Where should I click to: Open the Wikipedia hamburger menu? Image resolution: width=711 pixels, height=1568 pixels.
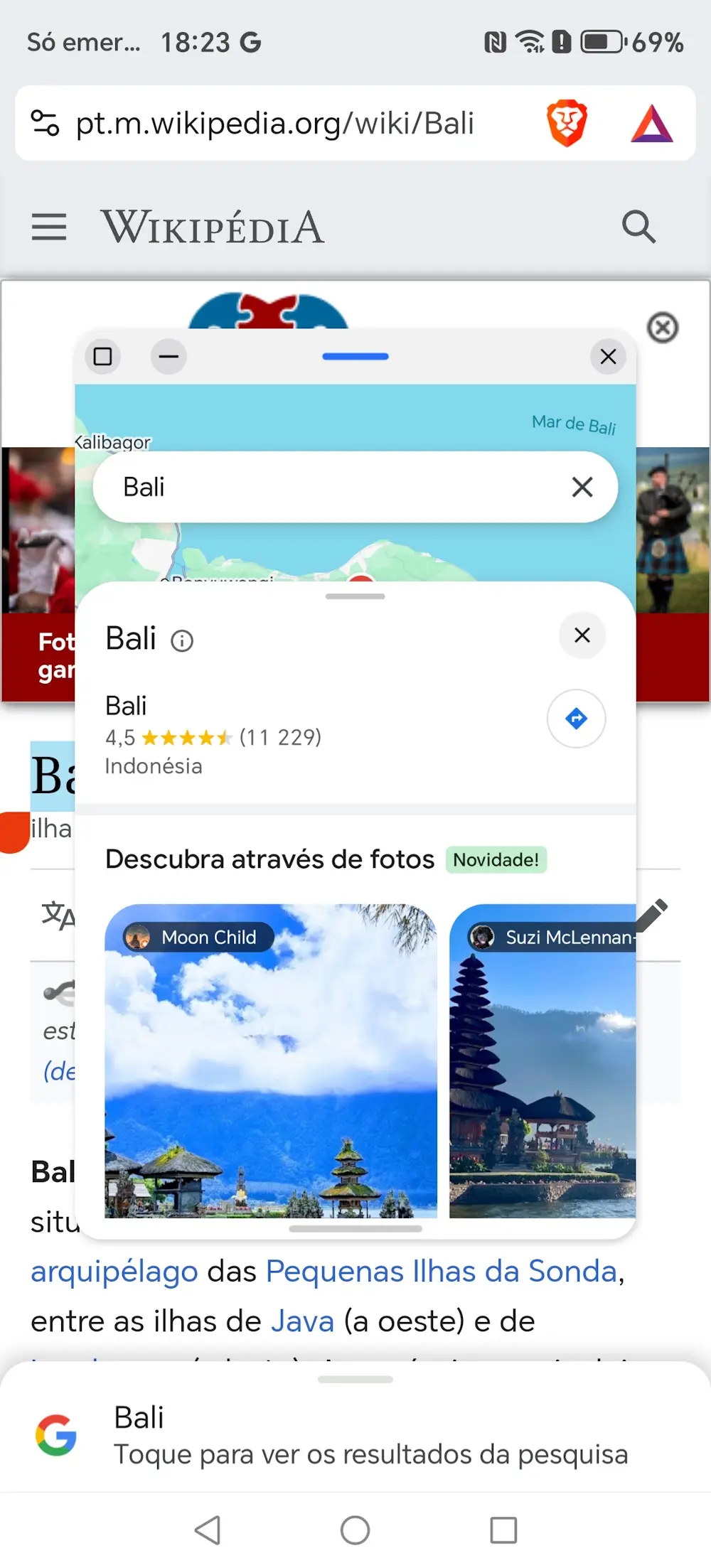(49, 227)
